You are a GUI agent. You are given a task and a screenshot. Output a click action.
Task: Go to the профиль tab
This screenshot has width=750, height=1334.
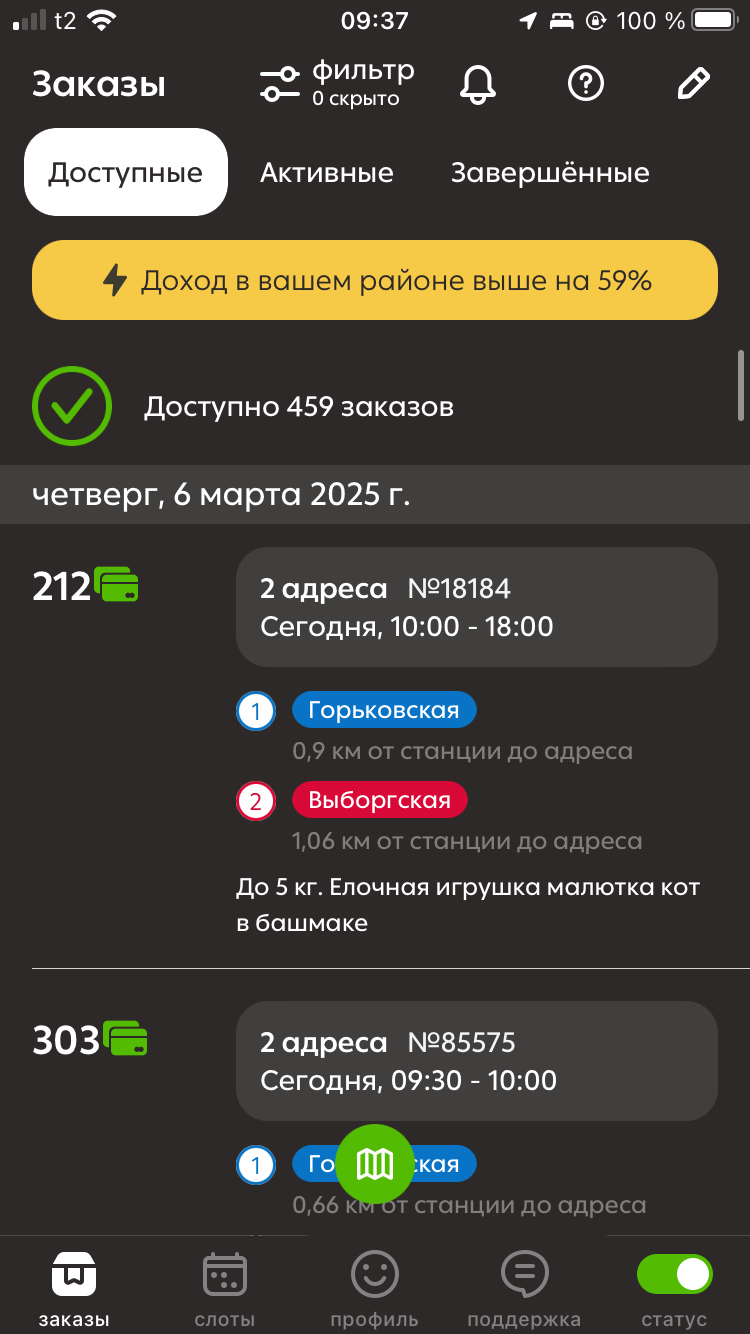pyautogui.click(x=374, y=1289)
